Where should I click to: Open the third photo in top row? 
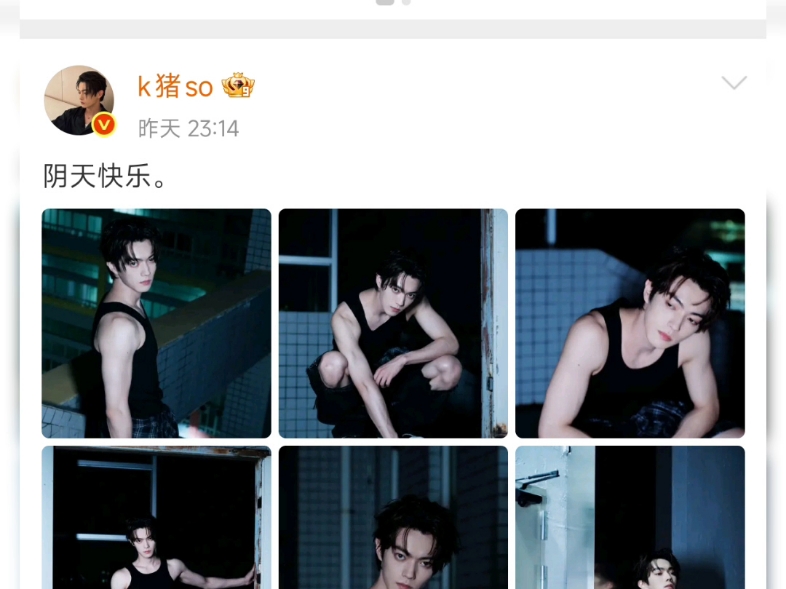629,323
